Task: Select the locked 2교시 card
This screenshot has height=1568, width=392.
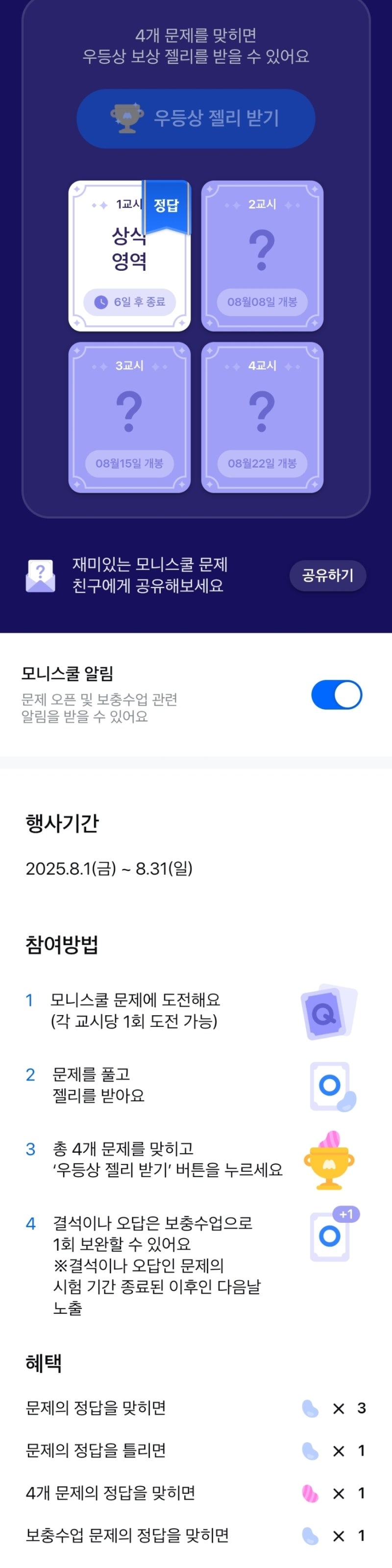Action: coord(262,256)
